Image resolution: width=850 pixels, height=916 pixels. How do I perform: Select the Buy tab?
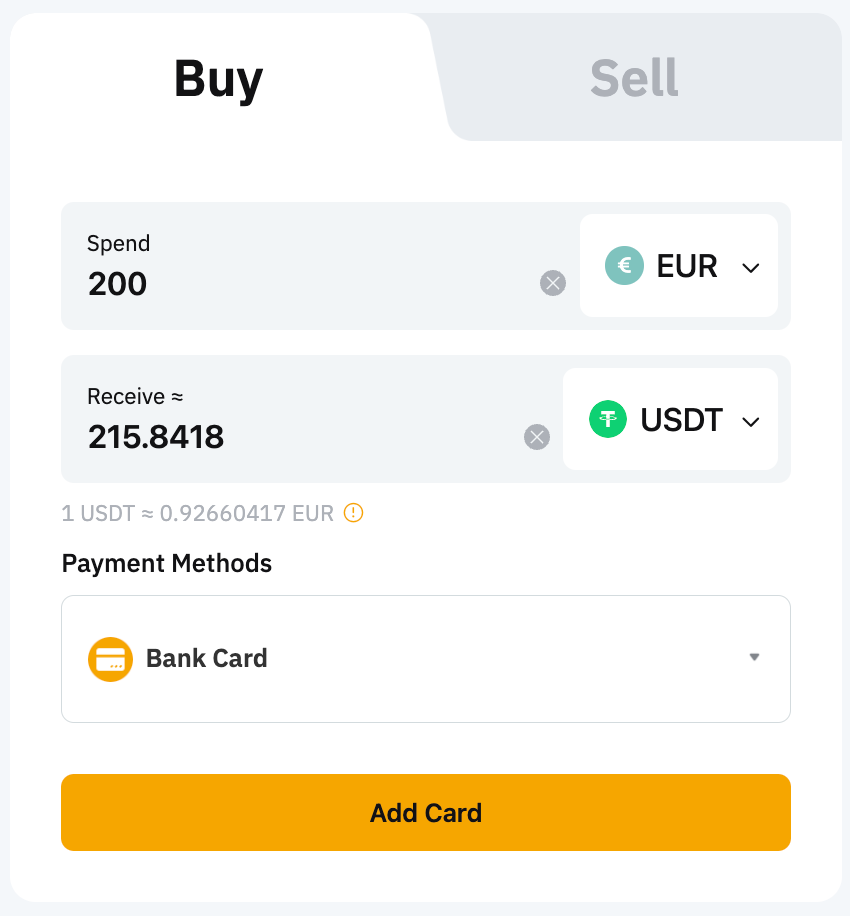(217, 79)
